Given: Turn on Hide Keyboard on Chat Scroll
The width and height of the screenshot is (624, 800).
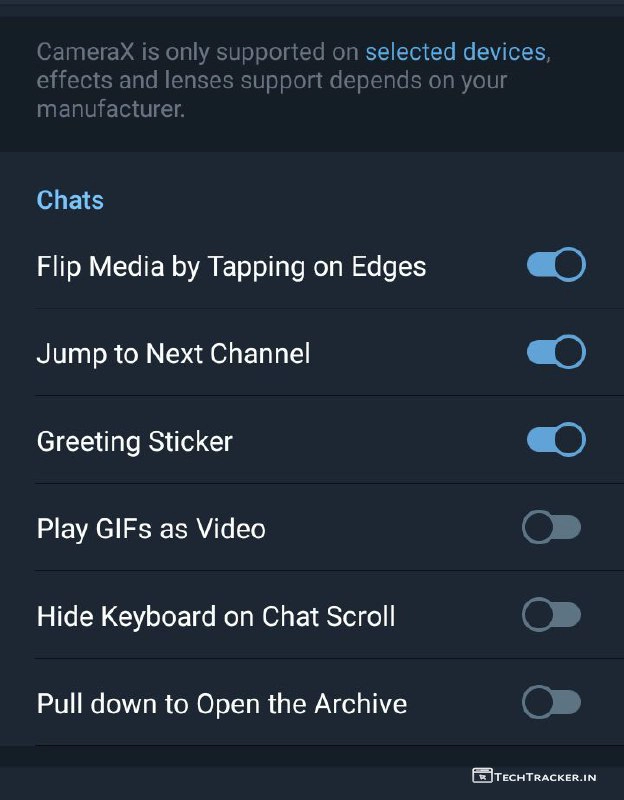Looking at the screenshot, I should [x=552, y=616].
